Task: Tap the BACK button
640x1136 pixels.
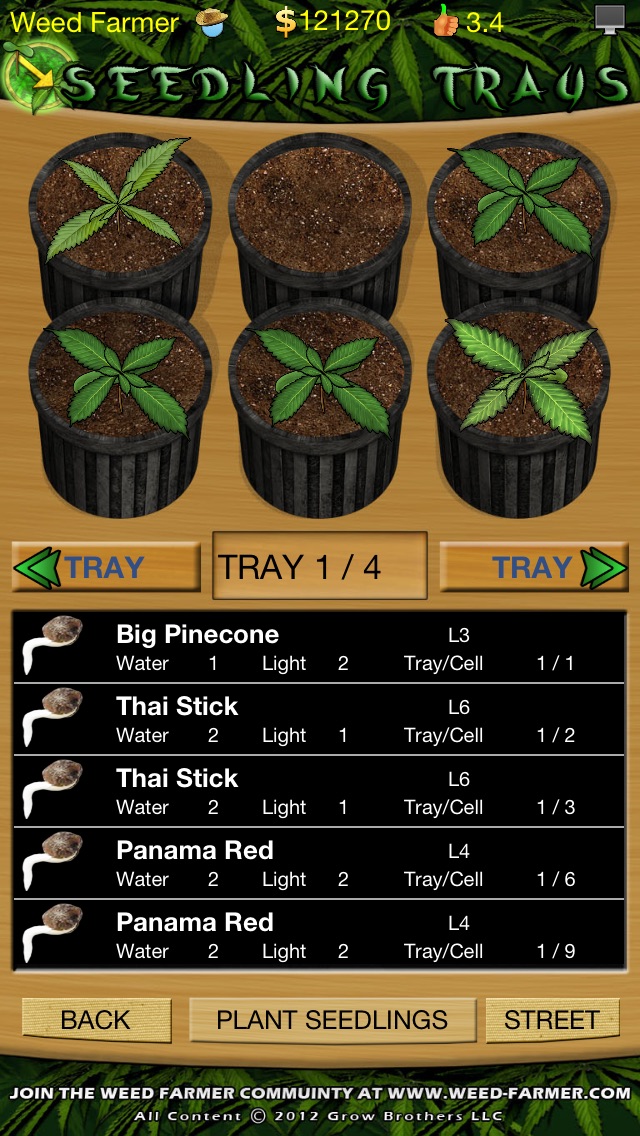Action: [96, 1019]
